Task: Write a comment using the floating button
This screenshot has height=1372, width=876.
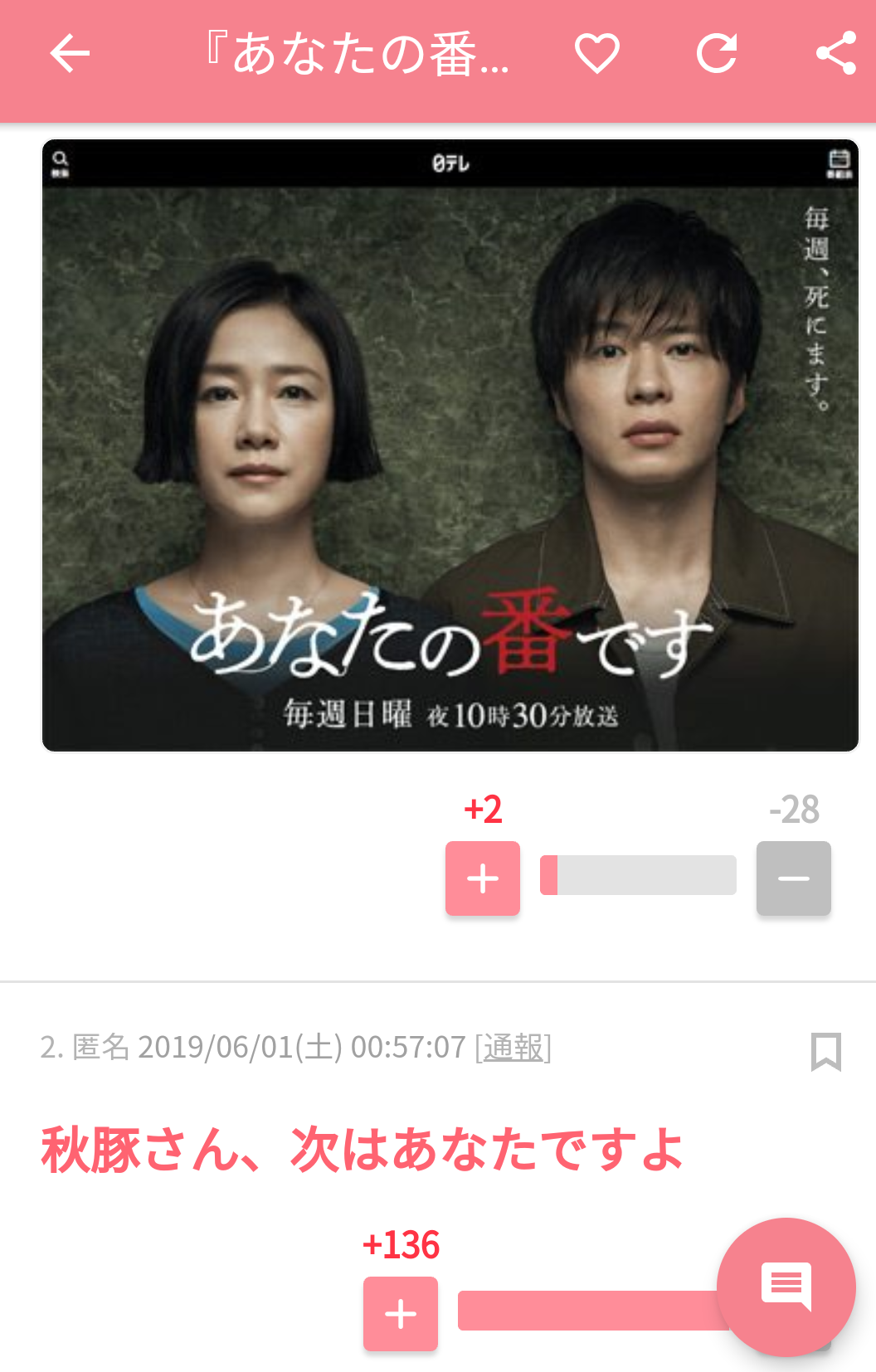Action: pyautogui.click(x=786, y=1287)
